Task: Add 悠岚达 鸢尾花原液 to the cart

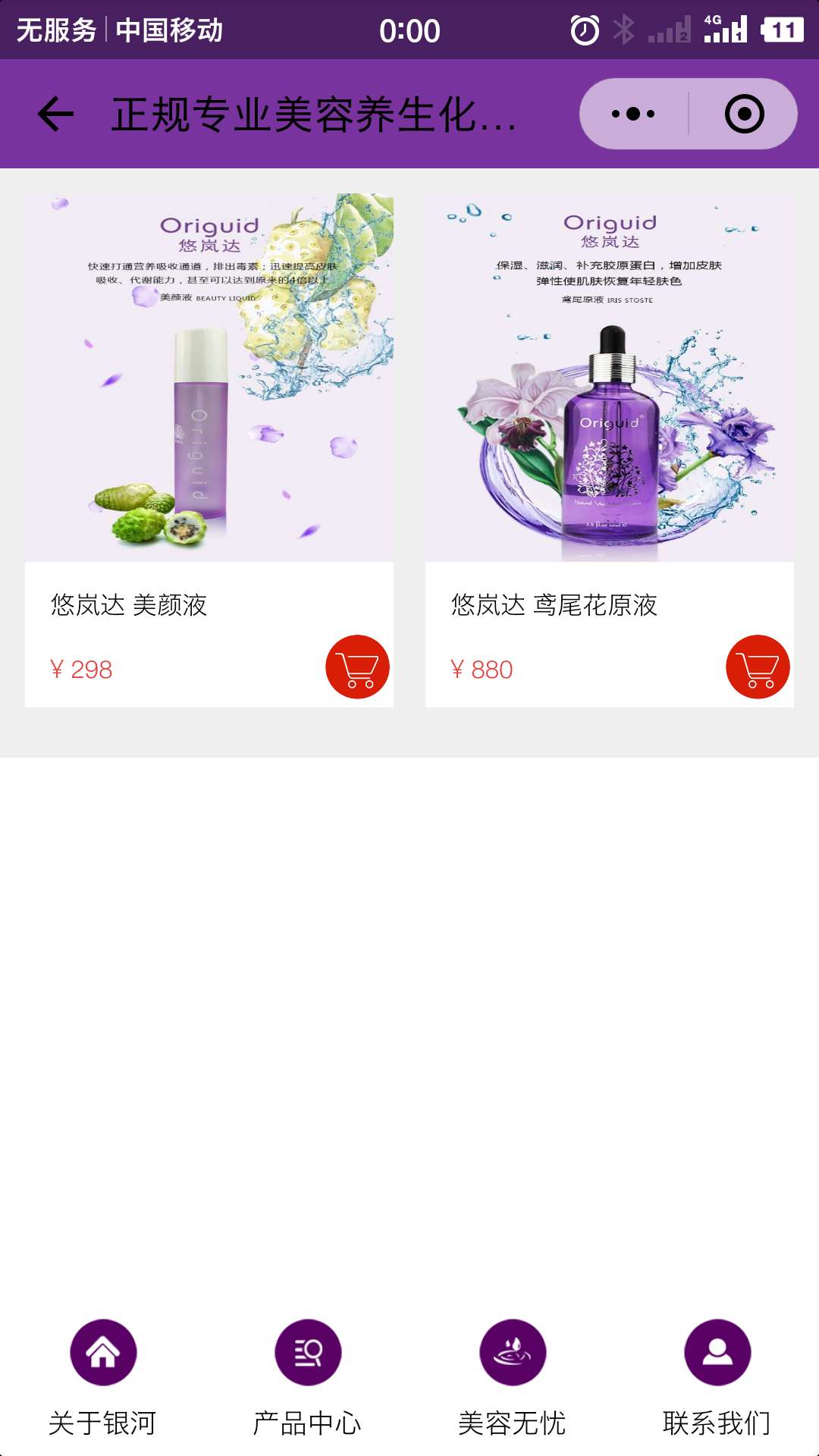Action: pyautogui.click(x=758, y=667)
